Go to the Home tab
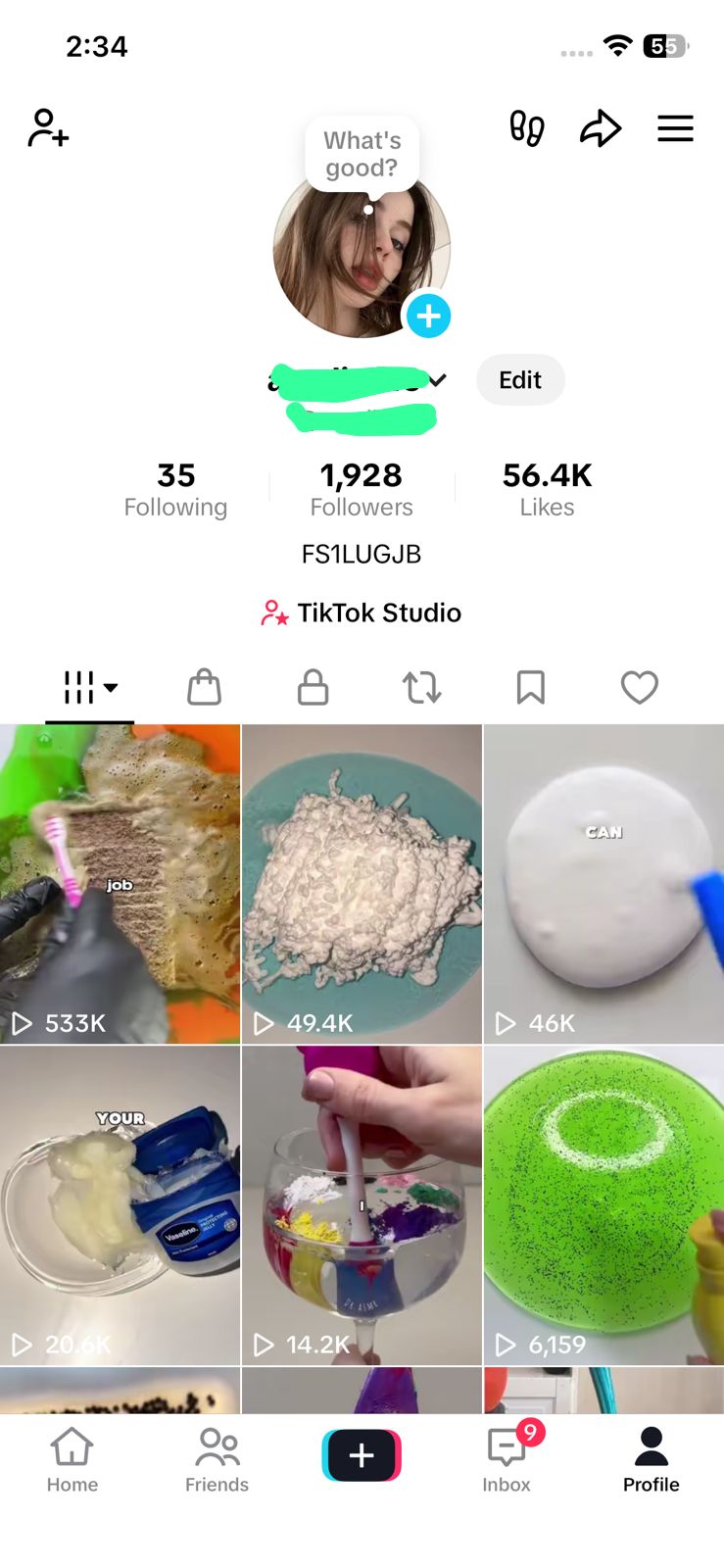 tap(72, 1460)
